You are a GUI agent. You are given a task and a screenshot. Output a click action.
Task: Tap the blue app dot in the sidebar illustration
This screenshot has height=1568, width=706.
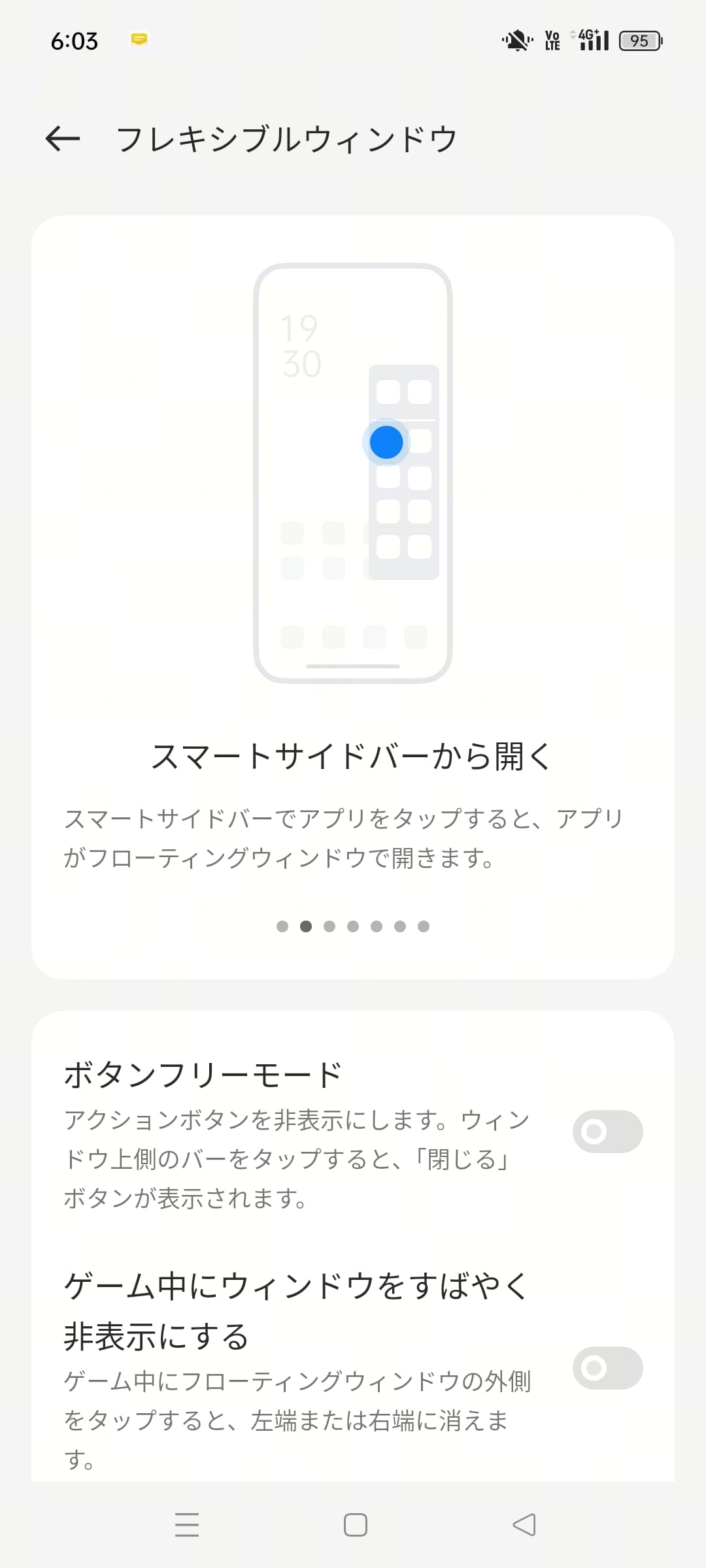pos(386,442)
